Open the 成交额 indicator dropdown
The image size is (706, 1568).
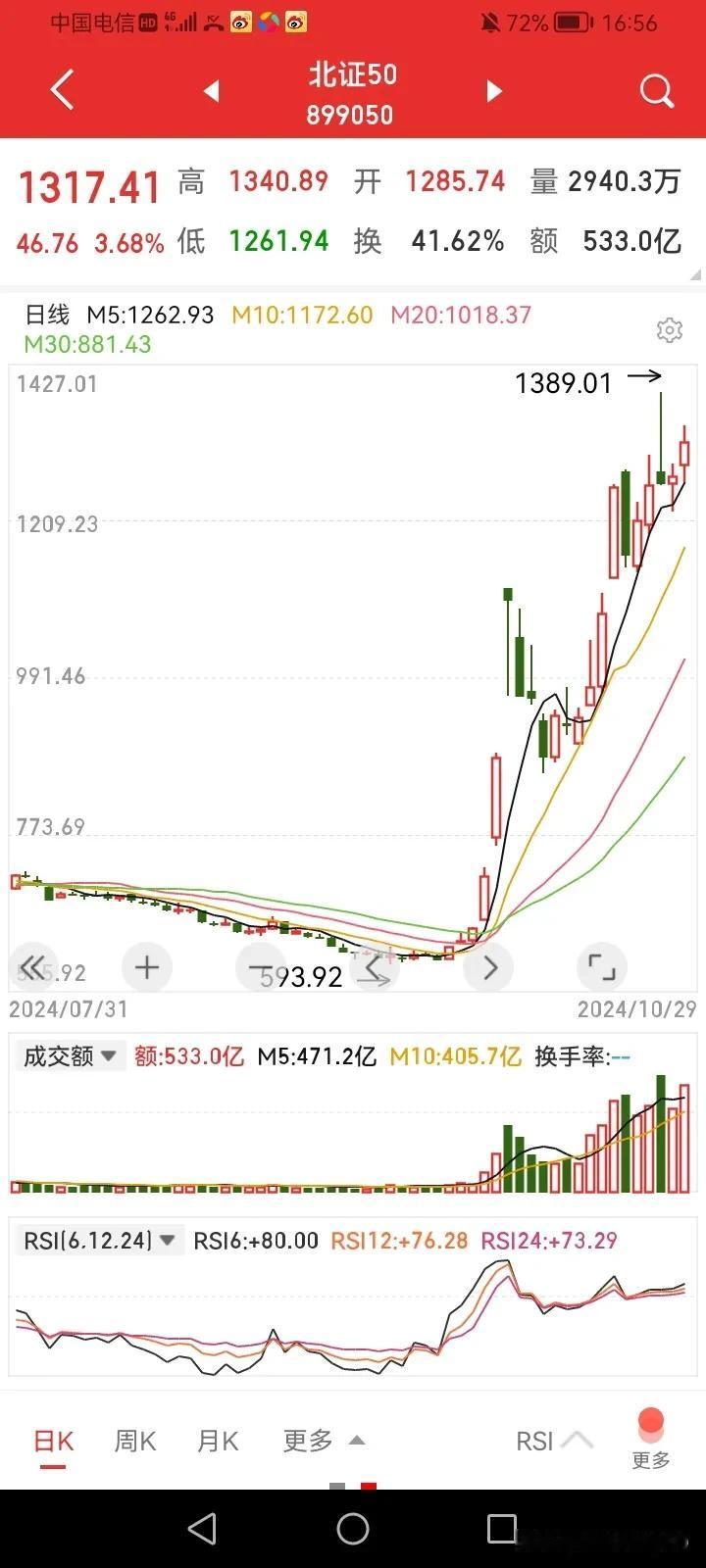click(x=70, y=1055)
